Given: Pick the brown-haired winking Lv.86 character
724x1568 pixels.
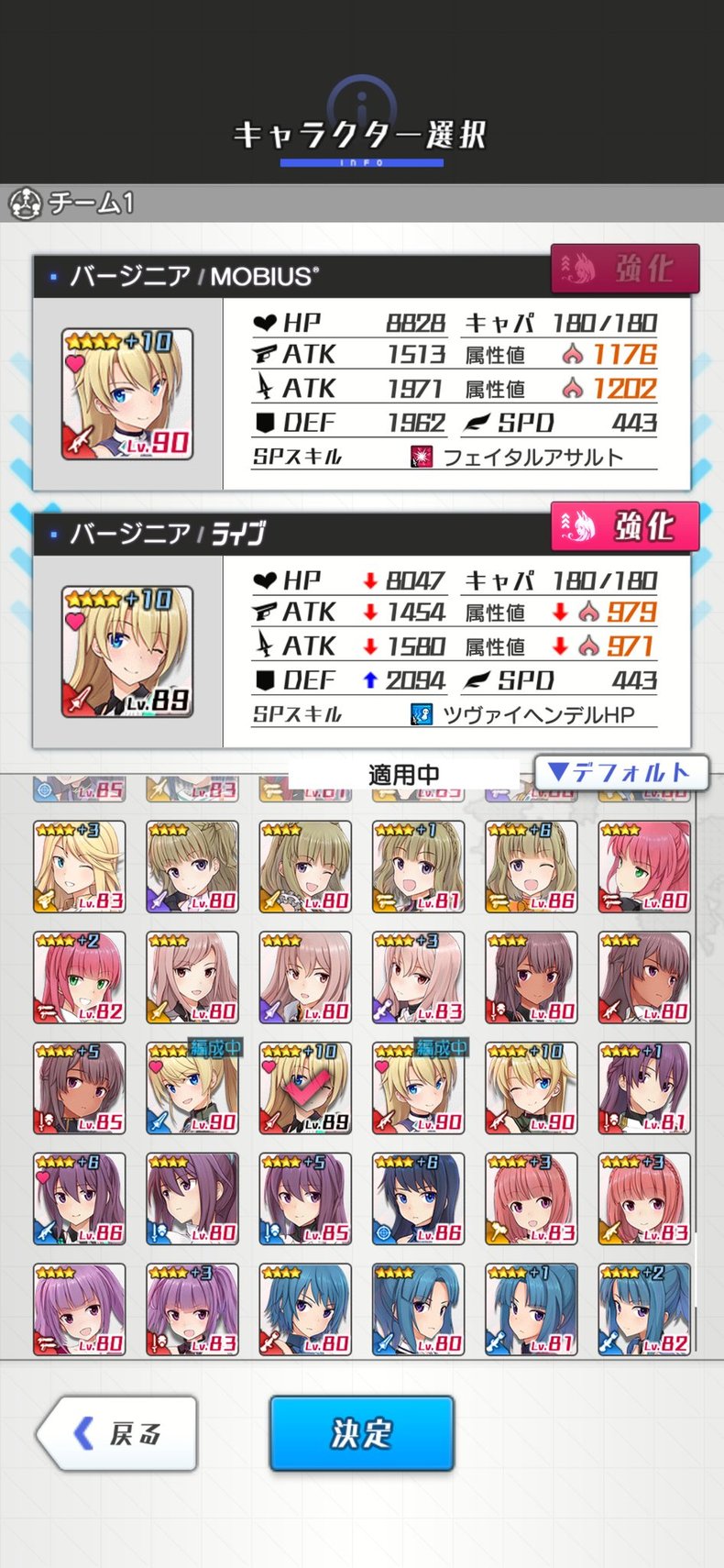Looking at the screenshot, I should tap(531, 866).
